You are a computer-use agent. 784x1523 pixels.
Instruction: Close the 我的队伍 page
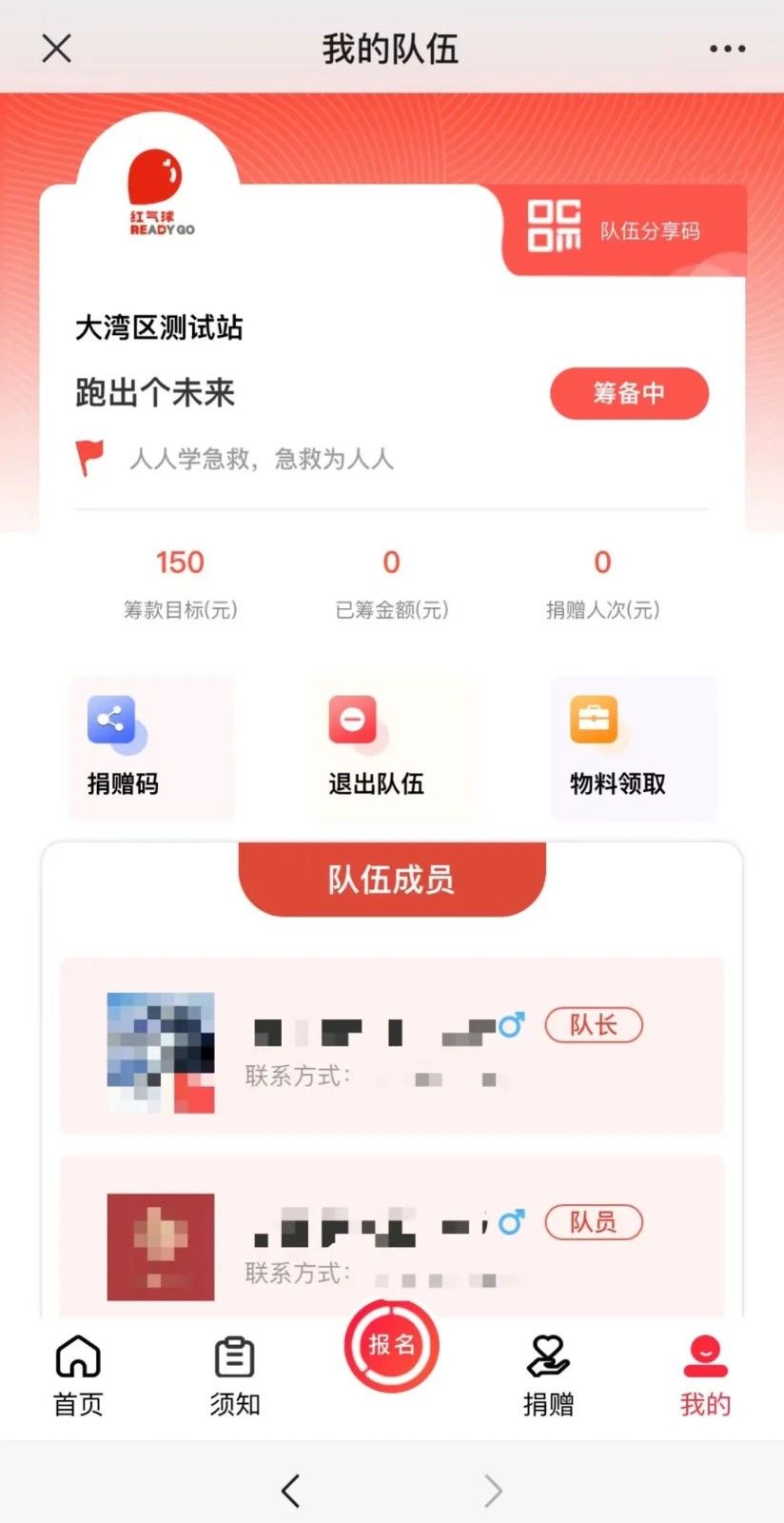tap(57, 49)
